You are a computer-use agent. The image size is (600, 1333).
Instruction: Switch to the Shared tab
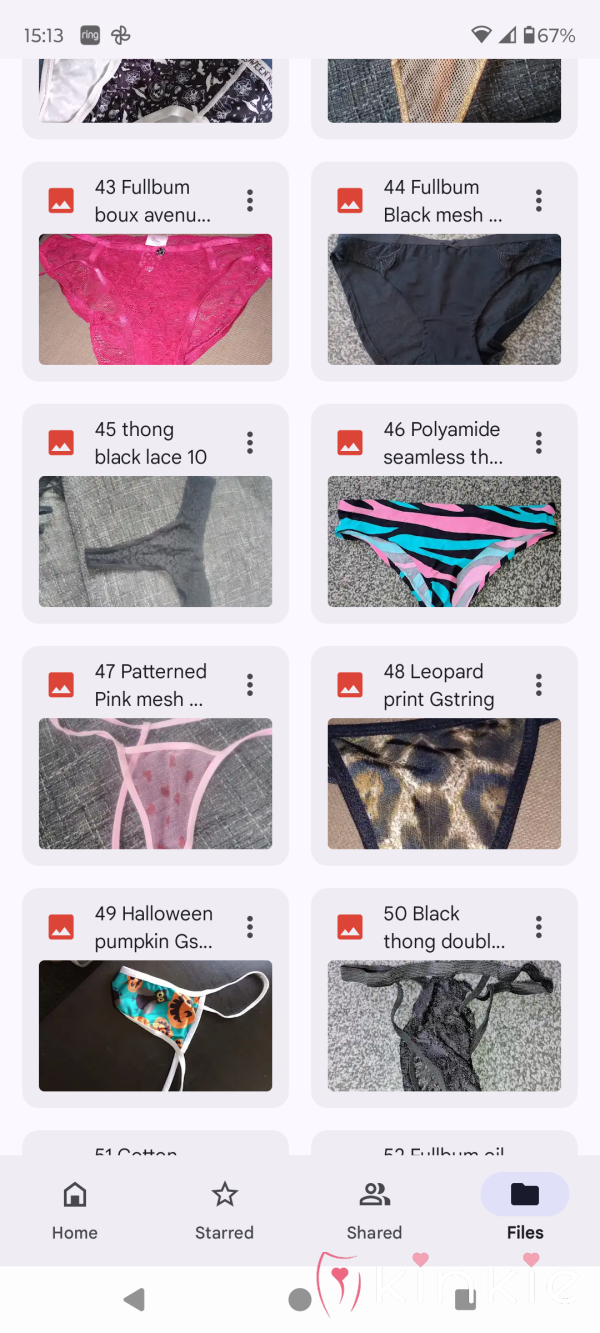[374, 1209]
